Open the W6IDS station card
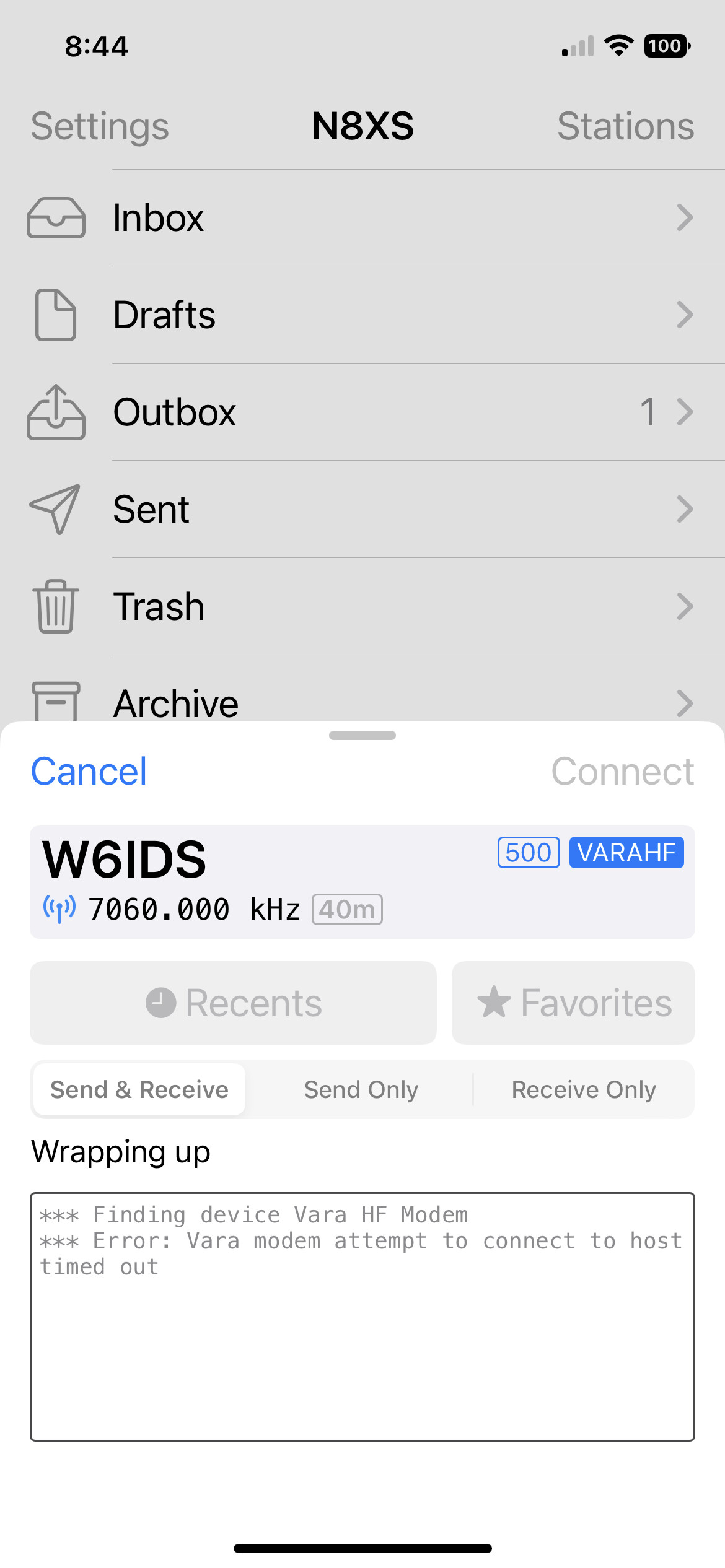 (362, 882)
